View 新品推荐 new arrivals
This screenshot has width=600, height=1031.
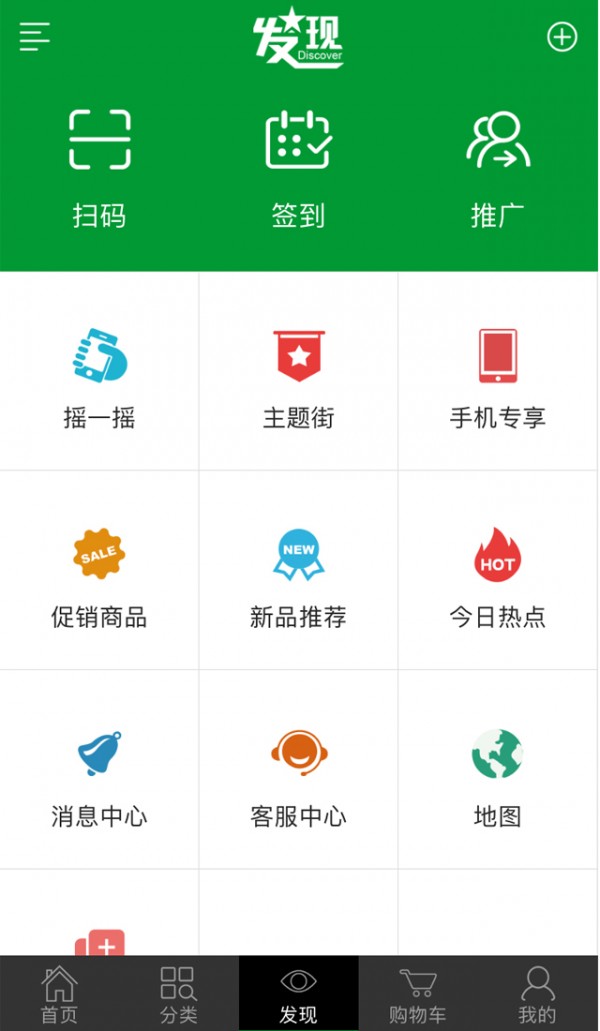298,575
